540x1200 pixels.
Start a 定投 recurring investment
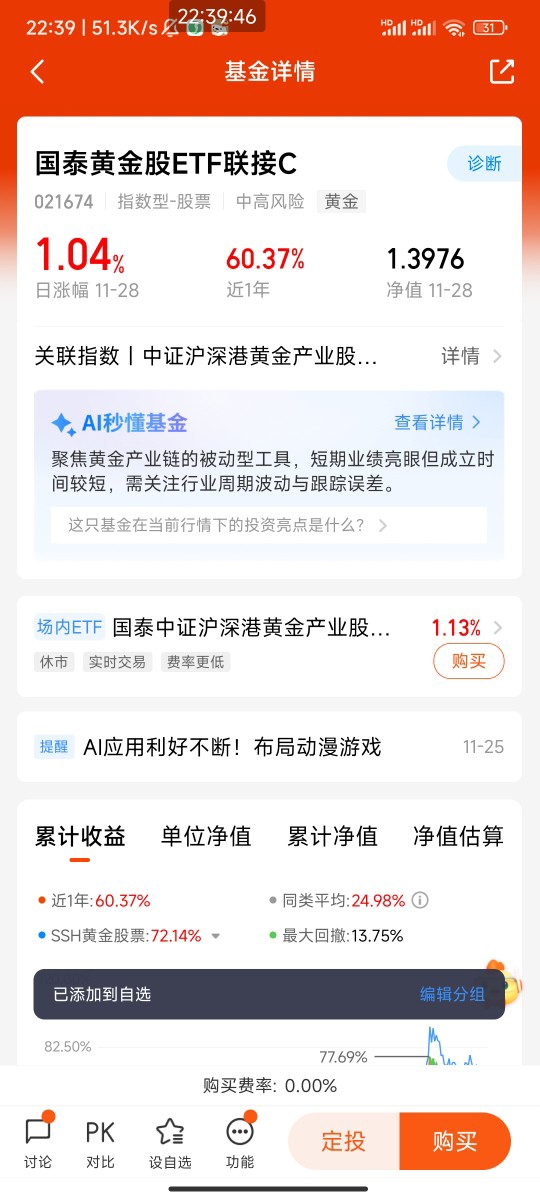(x=344, y=1141)
